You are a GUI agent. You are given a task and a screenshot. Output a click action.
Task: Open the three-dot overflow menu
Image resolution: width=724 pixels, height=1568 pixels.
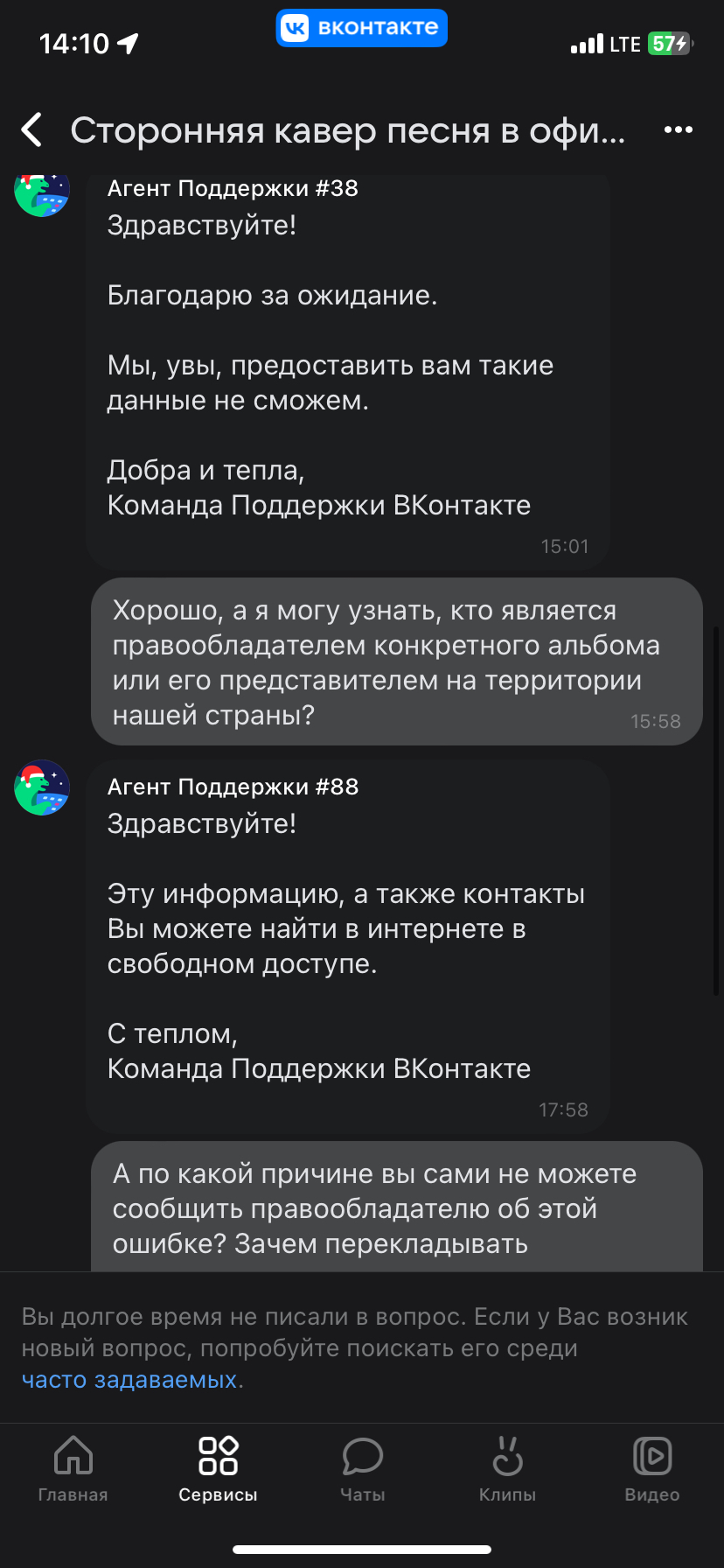point(679,129)
